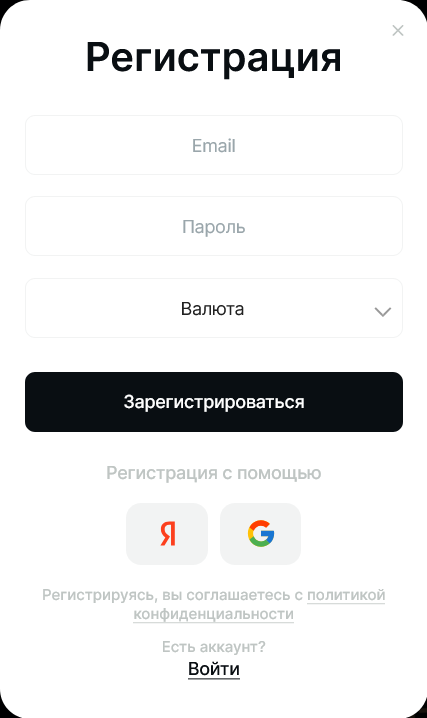
Task: Go to Войти login link
Action: coord(214,669)
